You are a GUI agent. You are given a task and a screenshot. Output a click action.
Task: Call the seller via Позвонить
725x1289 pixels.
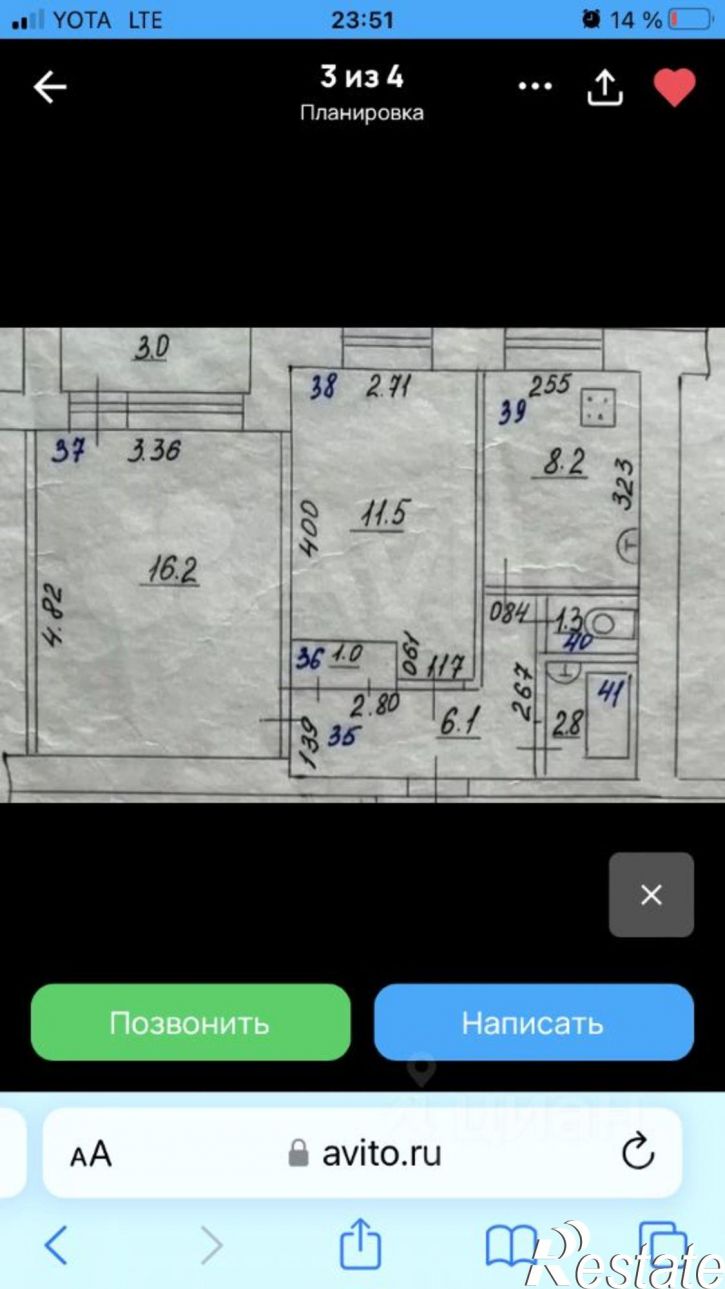pyautogui.click(x=190, y=1023)
